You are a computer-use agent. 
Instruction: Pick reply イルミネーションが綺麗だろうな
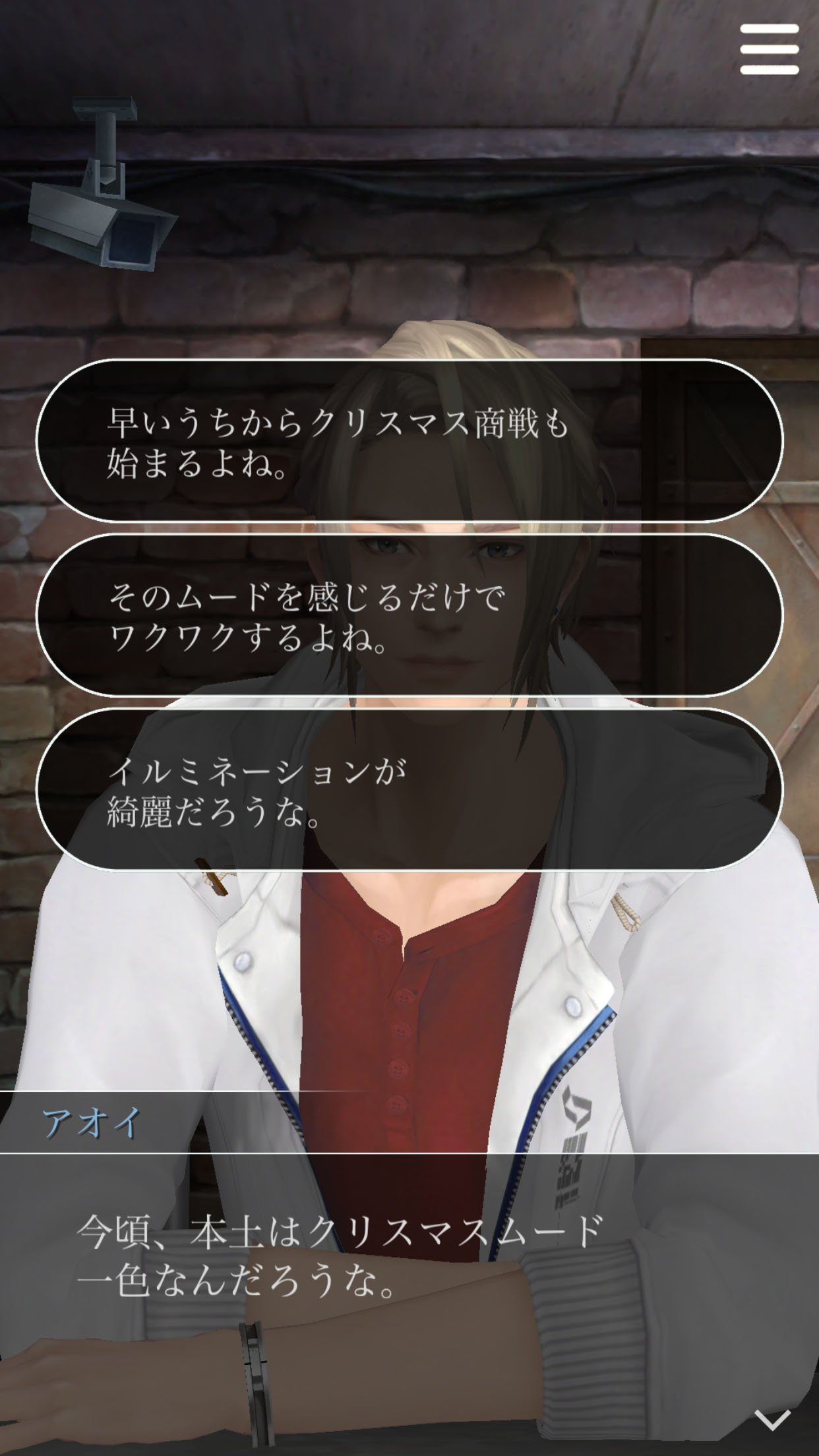click(x=409, y=789)
